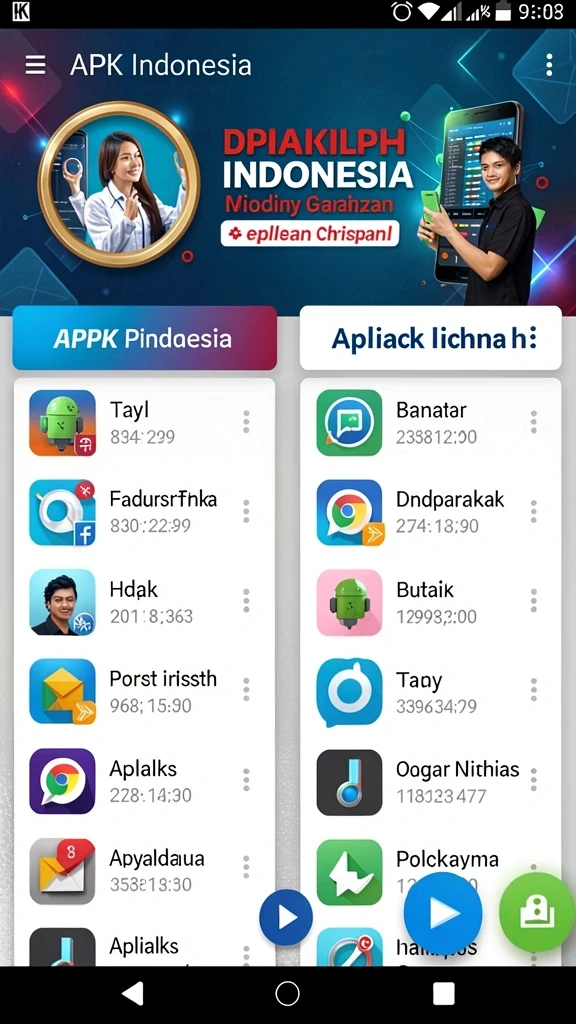Screen dimensions: 576x1024
Task: Switch to the APPK Pindaesia tab
Action: [x=144, y=338]
